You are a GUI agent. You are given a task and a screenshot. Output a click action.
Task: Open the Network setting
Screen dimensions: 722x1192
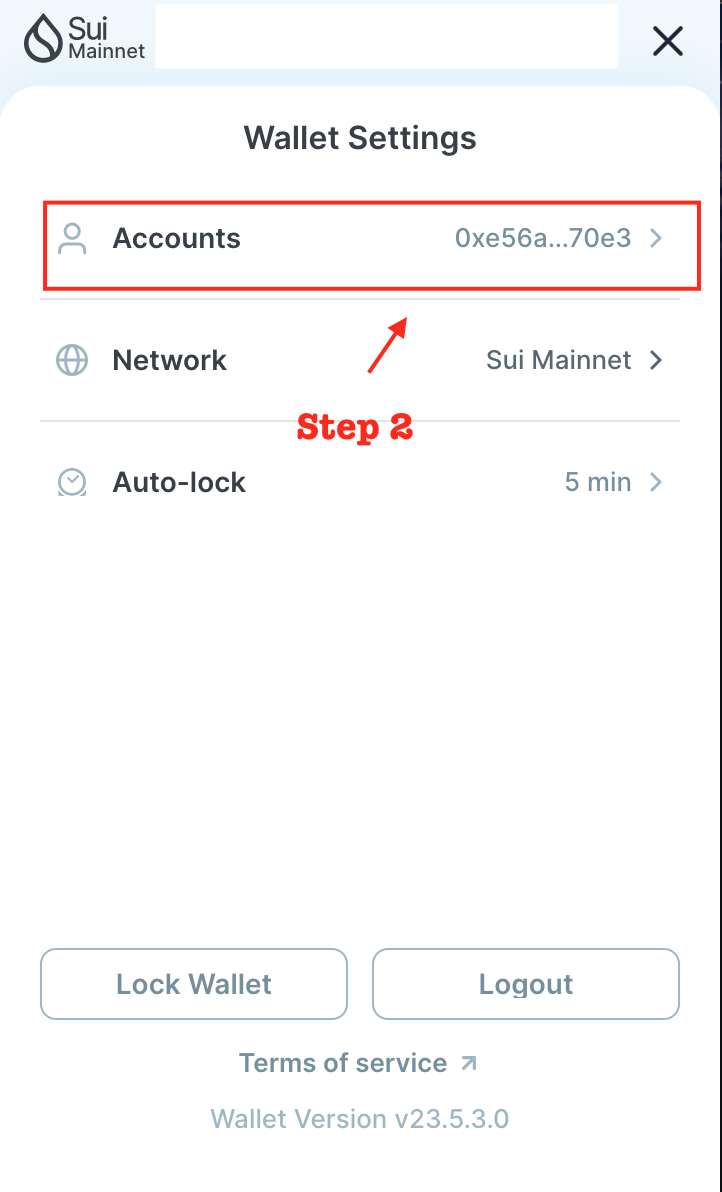360,360
